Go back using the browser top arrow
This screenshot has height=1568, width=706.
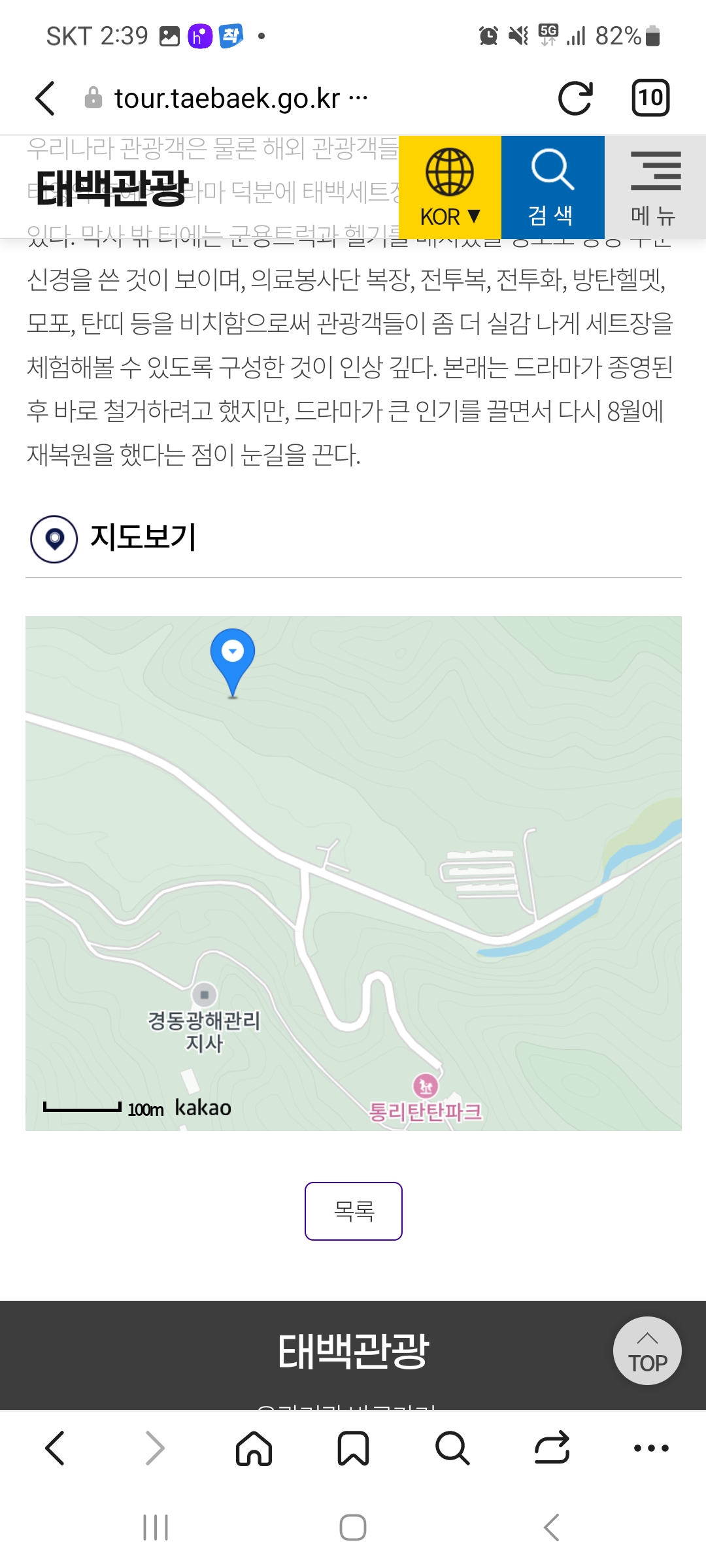[x=45, y=99]
